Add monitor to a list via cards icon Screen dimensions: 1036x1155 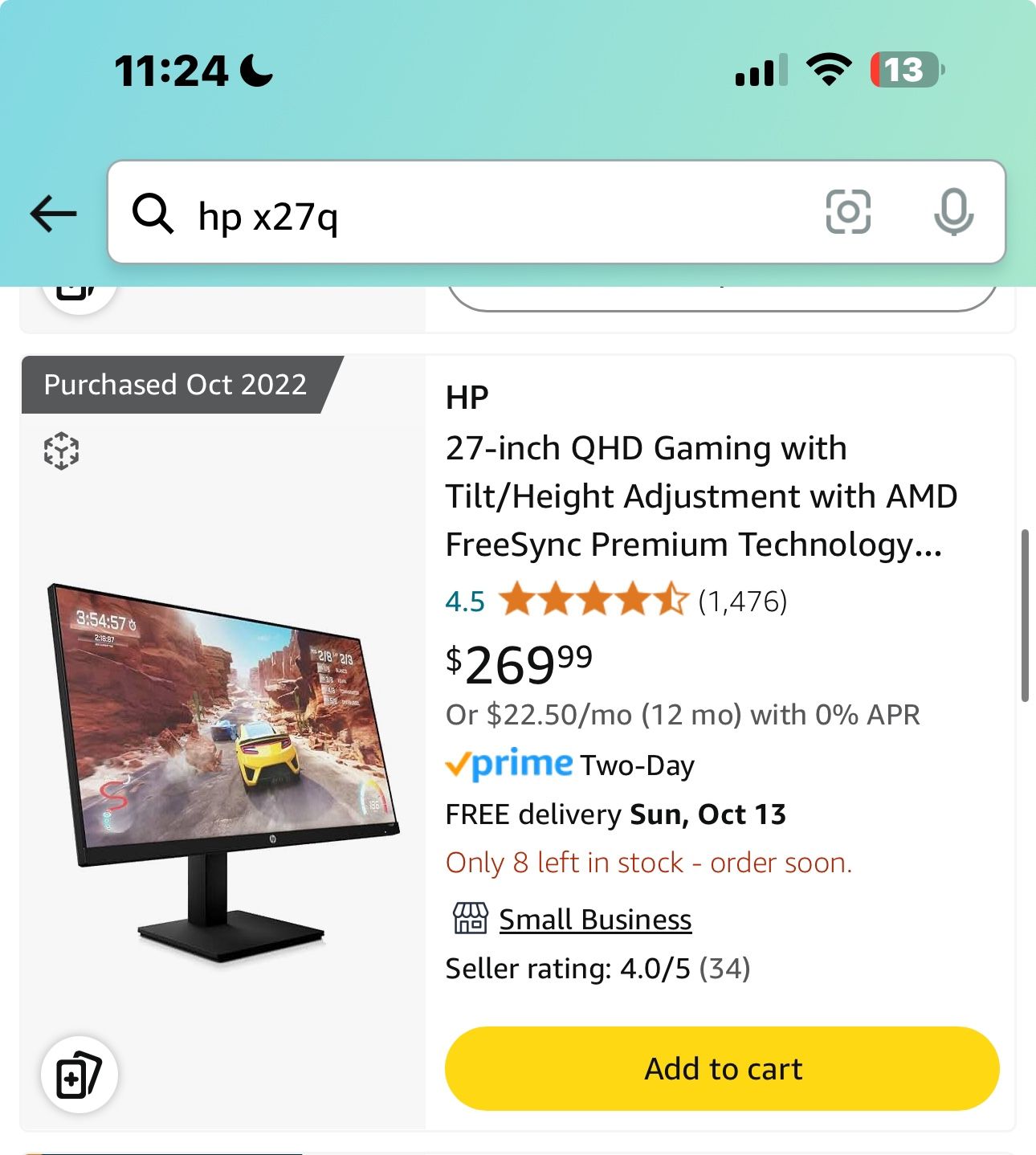[78, 1075]
